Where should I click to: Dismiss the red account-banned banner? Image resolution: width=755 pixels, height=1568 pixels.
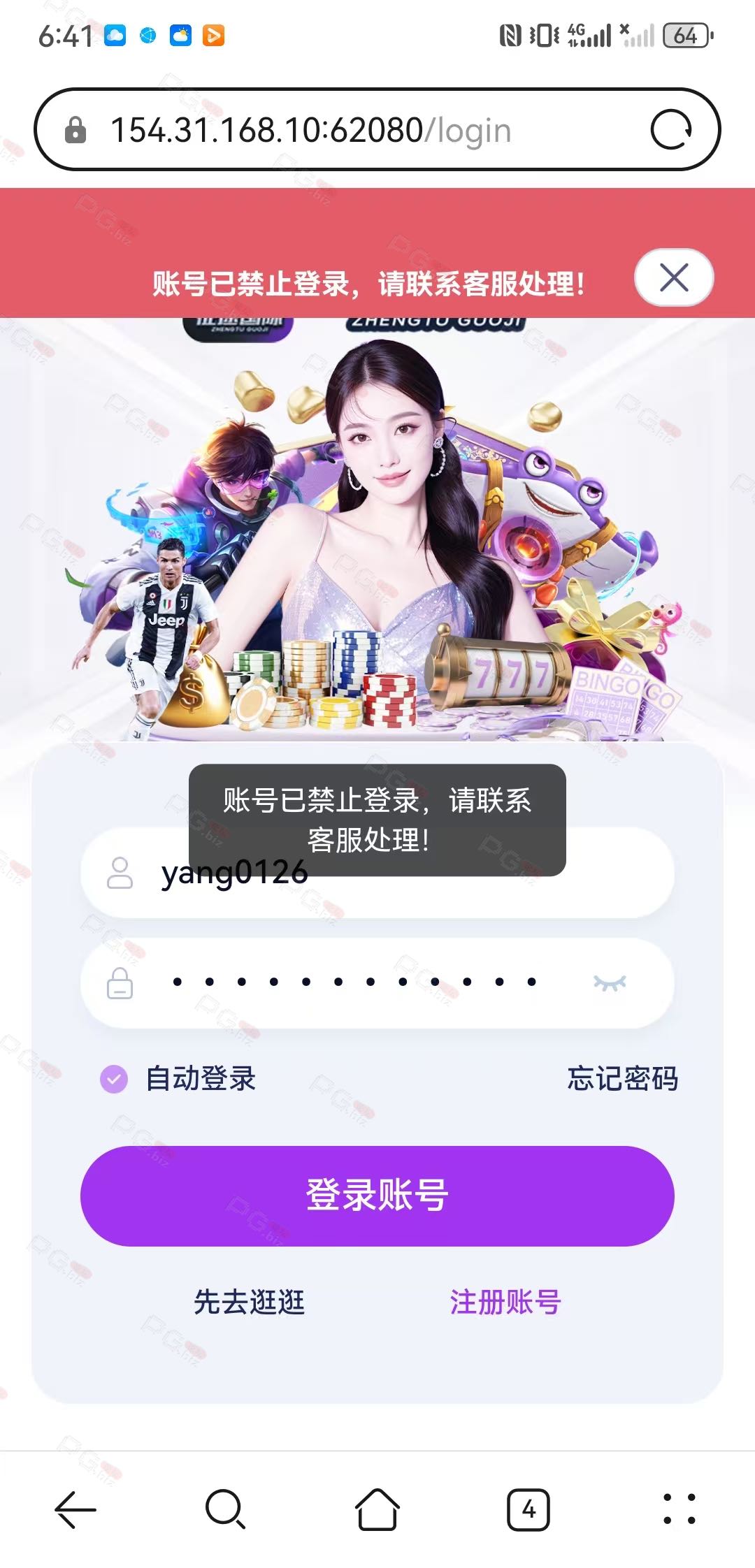tap(674, 277)
